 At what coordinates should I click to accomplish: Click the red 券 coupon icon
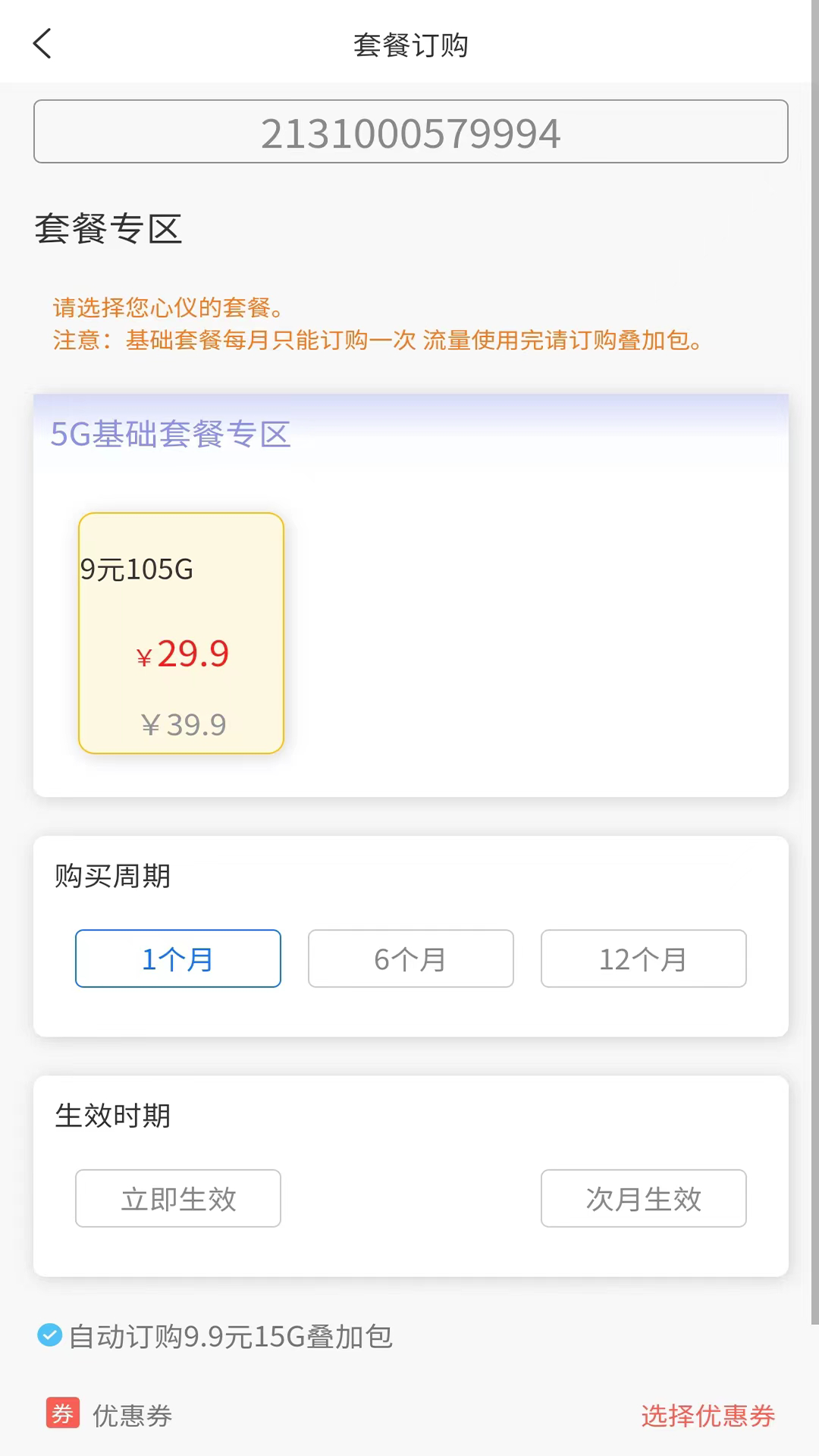(x=64, y=1415)
